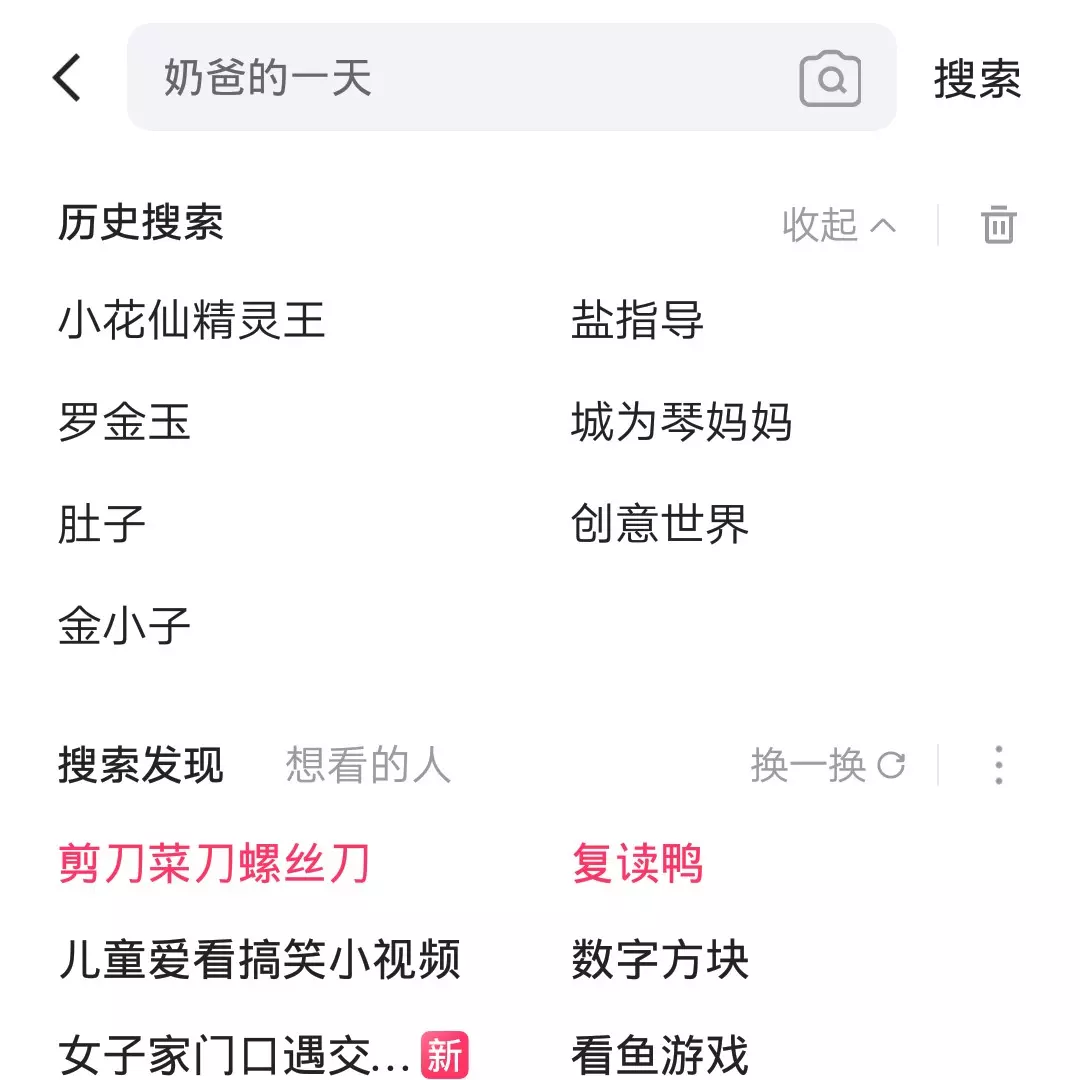This screenshot has height=1080, width=1080.
Task: Open history item 金小子
Action: click(125, 626)
